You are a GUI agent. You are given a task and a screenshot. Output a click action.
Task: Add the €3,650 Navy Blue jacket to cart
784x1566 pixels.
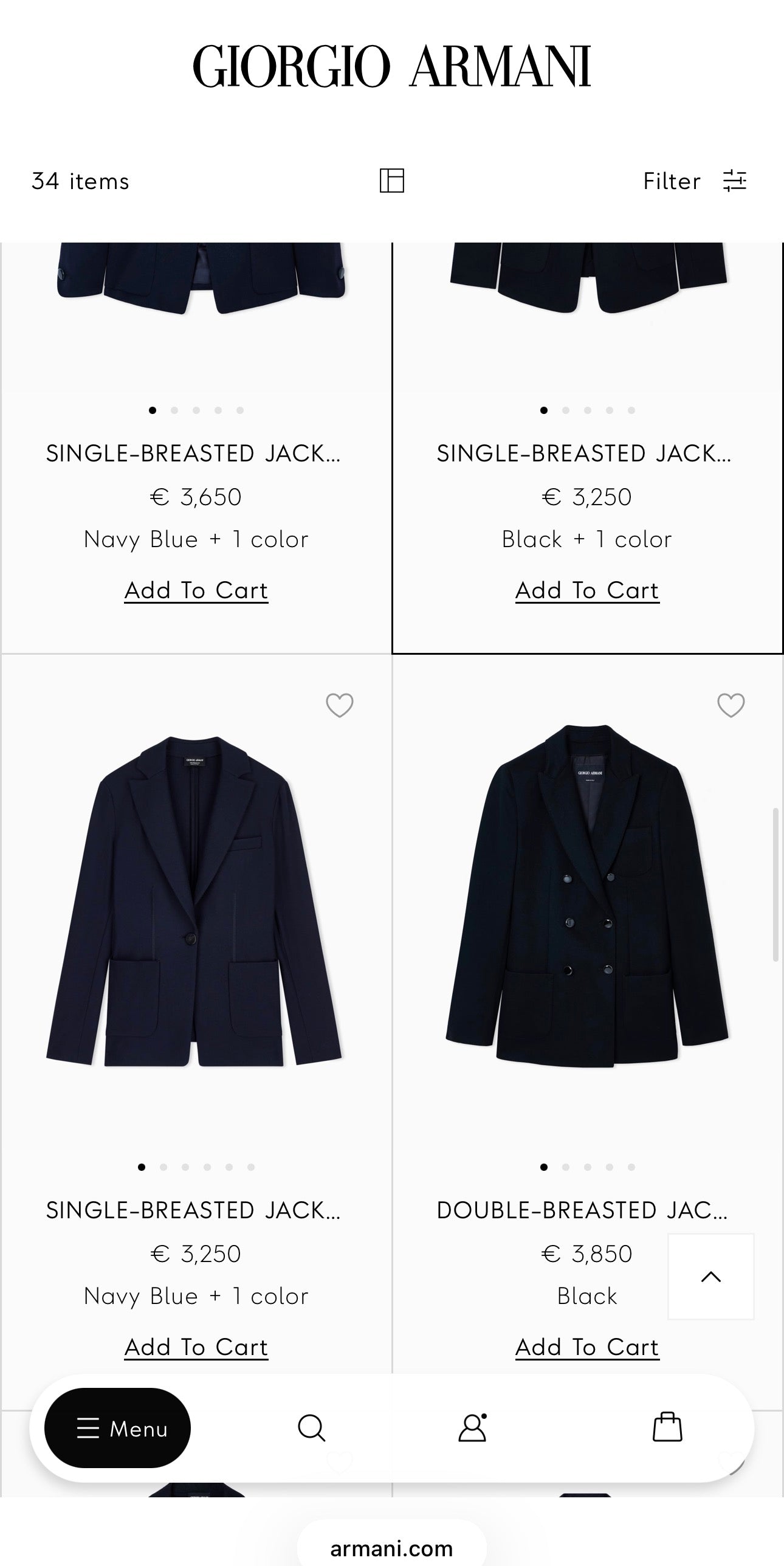196,590
